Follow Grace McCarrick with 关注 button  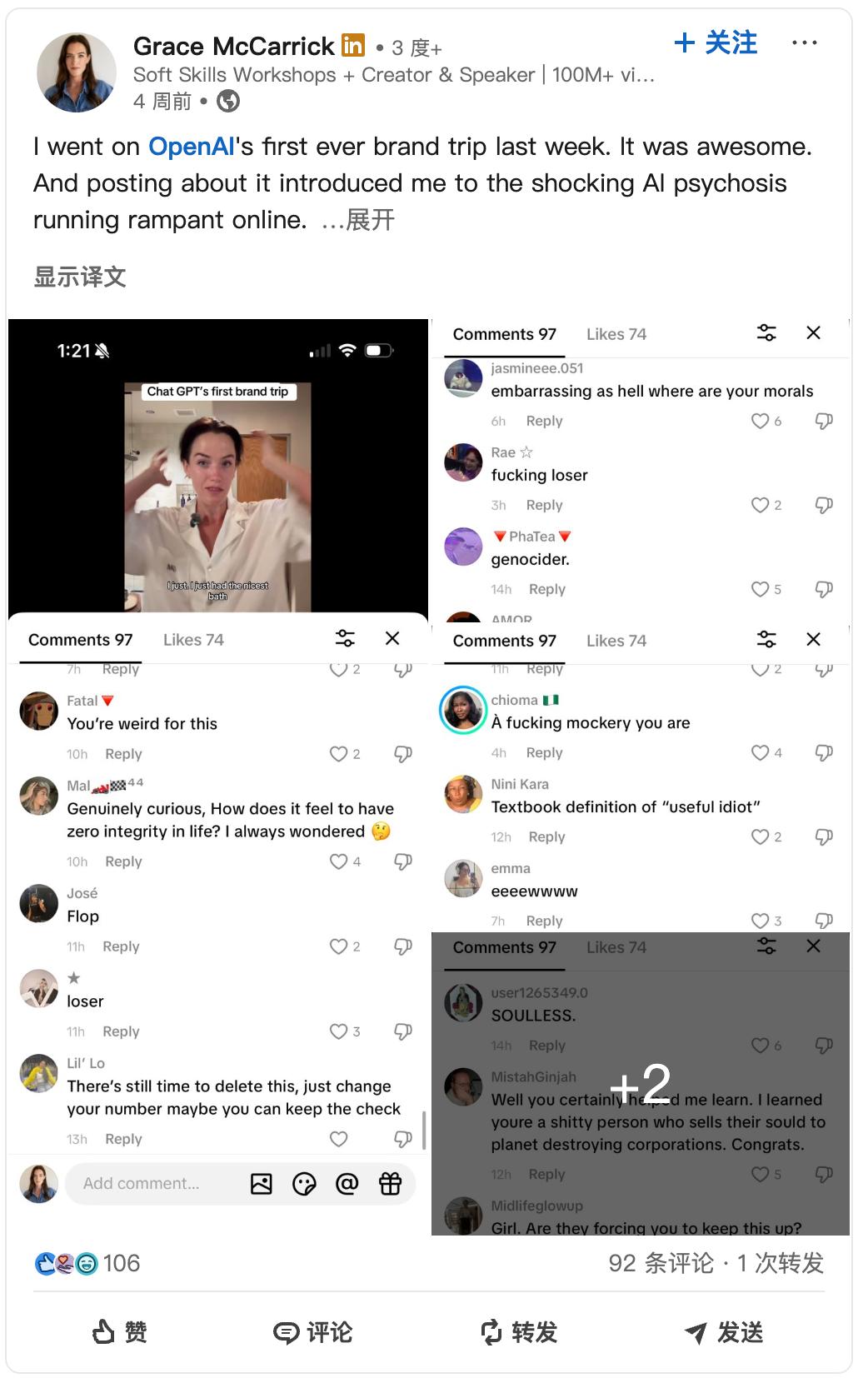point(716,42)
